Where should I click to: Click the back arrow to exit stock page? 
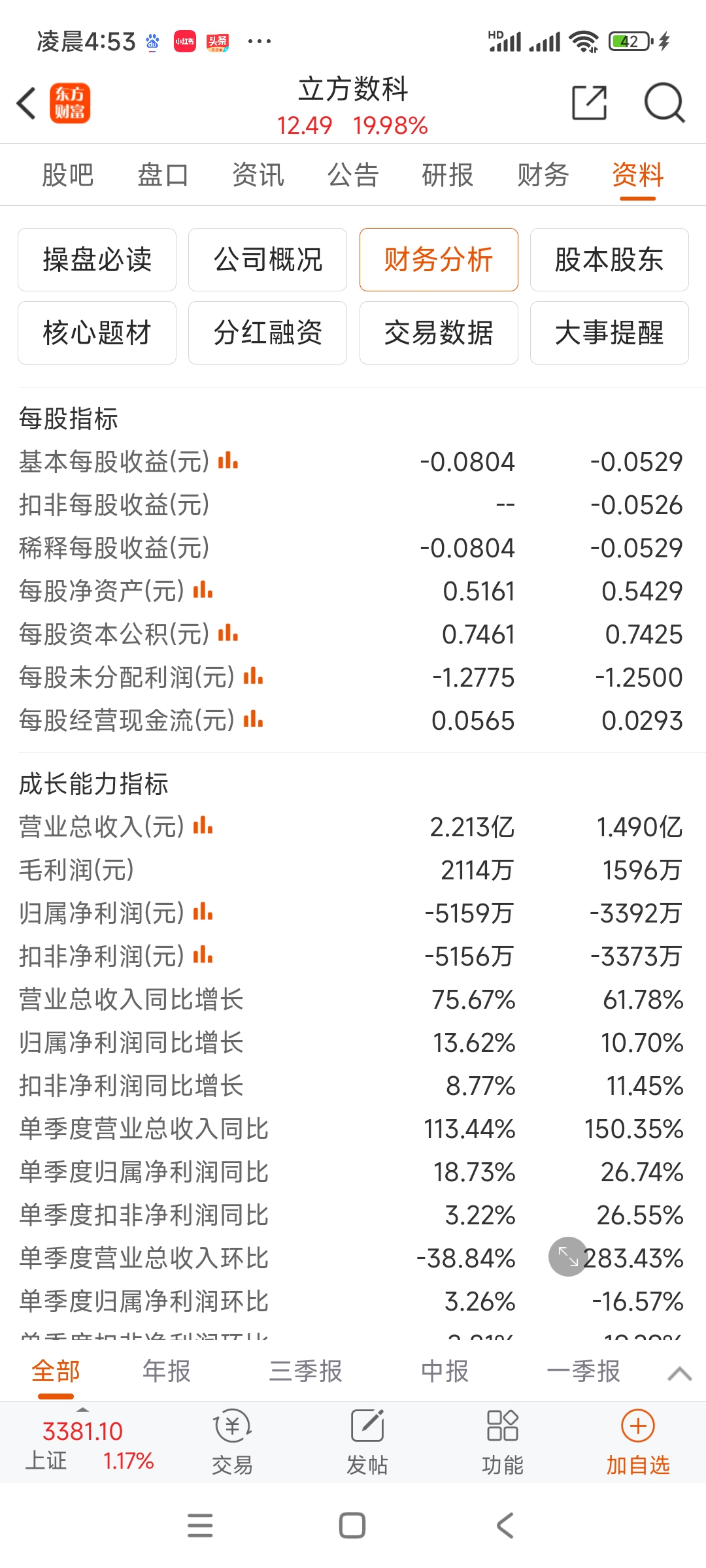(x=26, y=103)
